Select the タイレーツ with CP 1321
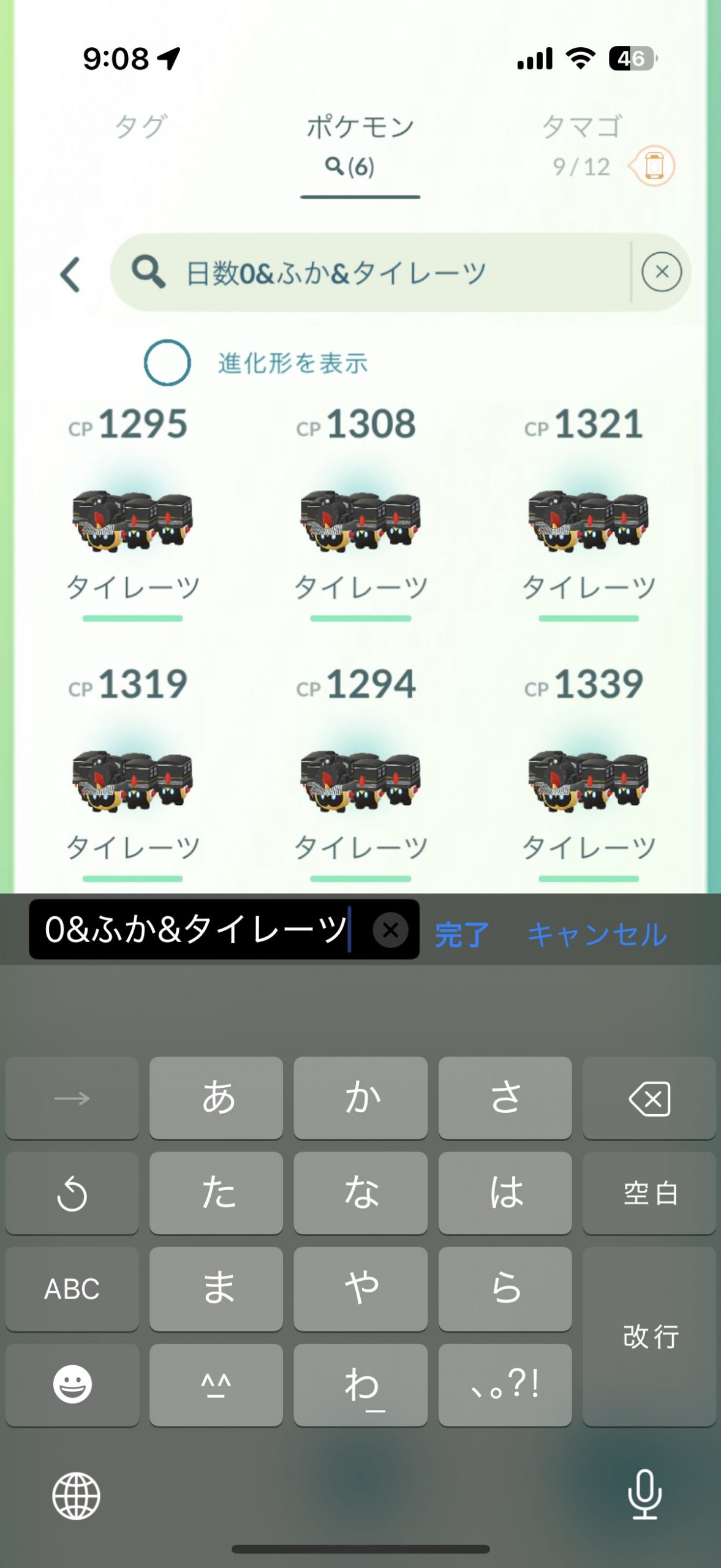 [588, 521]
